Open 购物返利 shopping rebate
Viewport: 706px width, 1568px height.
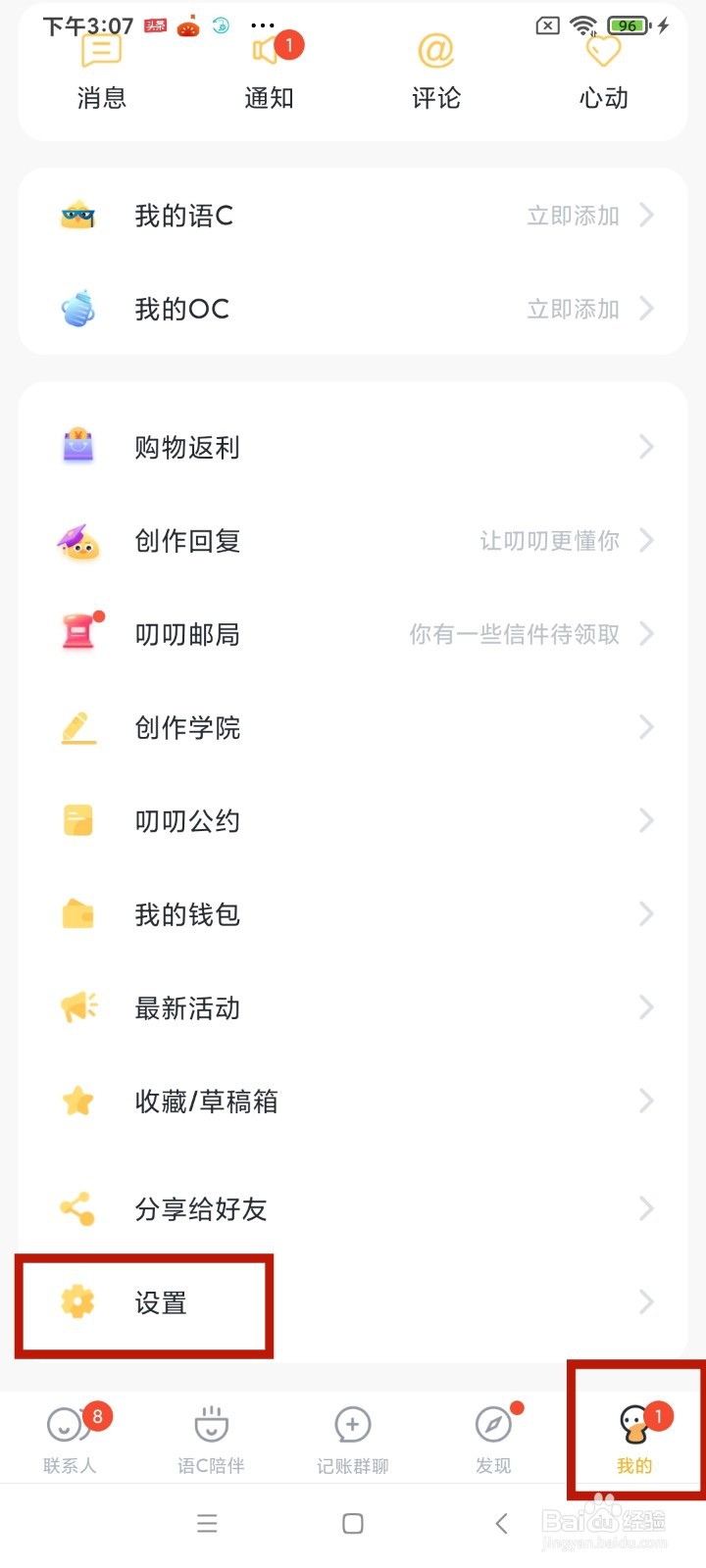coord(353,447)
